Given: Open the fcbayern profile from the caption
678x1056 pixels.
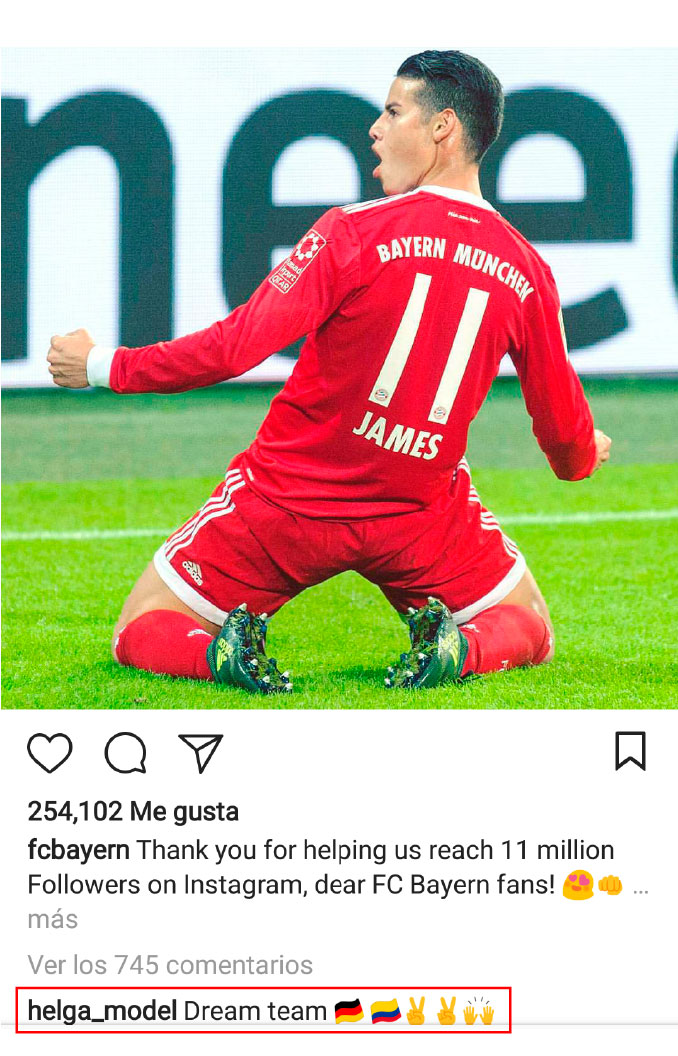Looking at the screenshot, I should 78,851.
